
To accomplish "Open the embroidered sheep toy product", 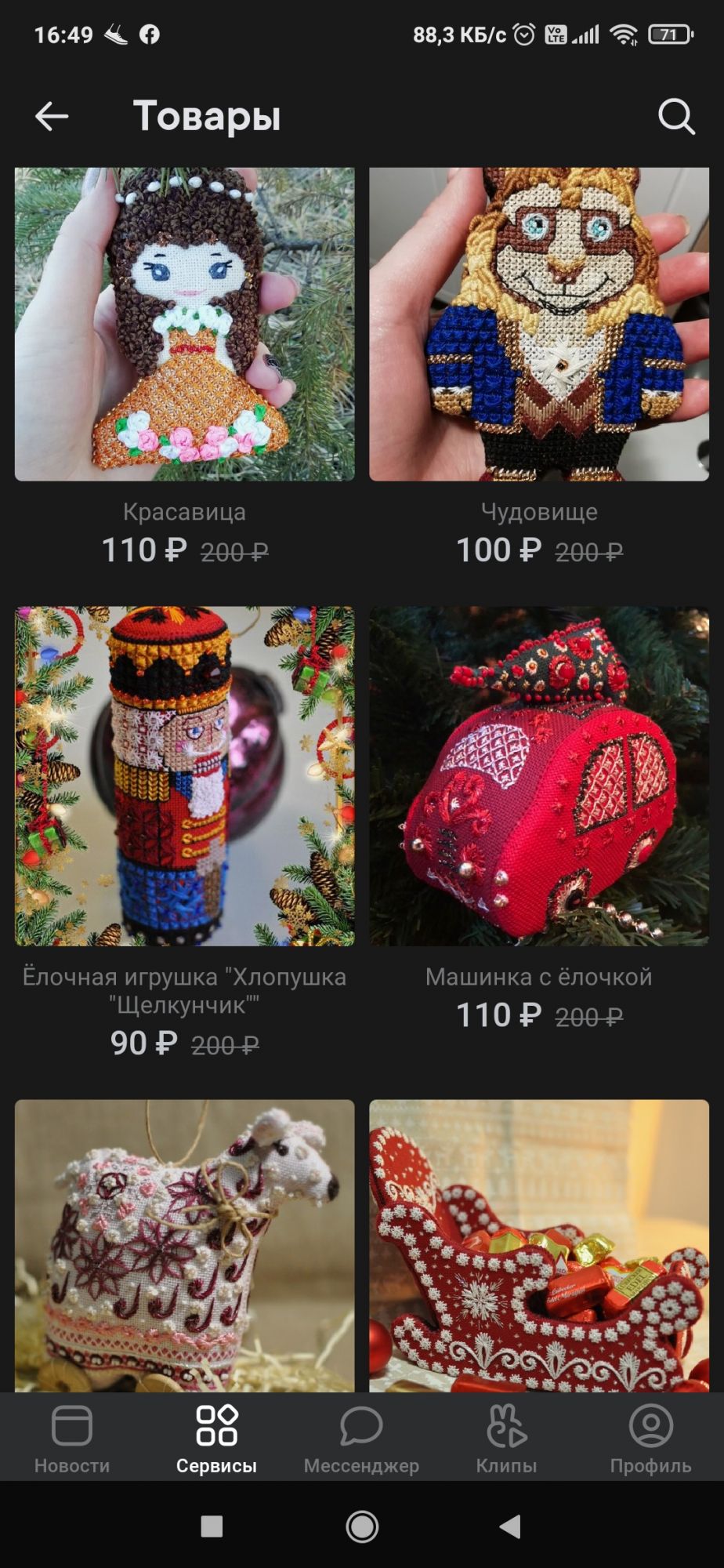I will pos(185,1245).
